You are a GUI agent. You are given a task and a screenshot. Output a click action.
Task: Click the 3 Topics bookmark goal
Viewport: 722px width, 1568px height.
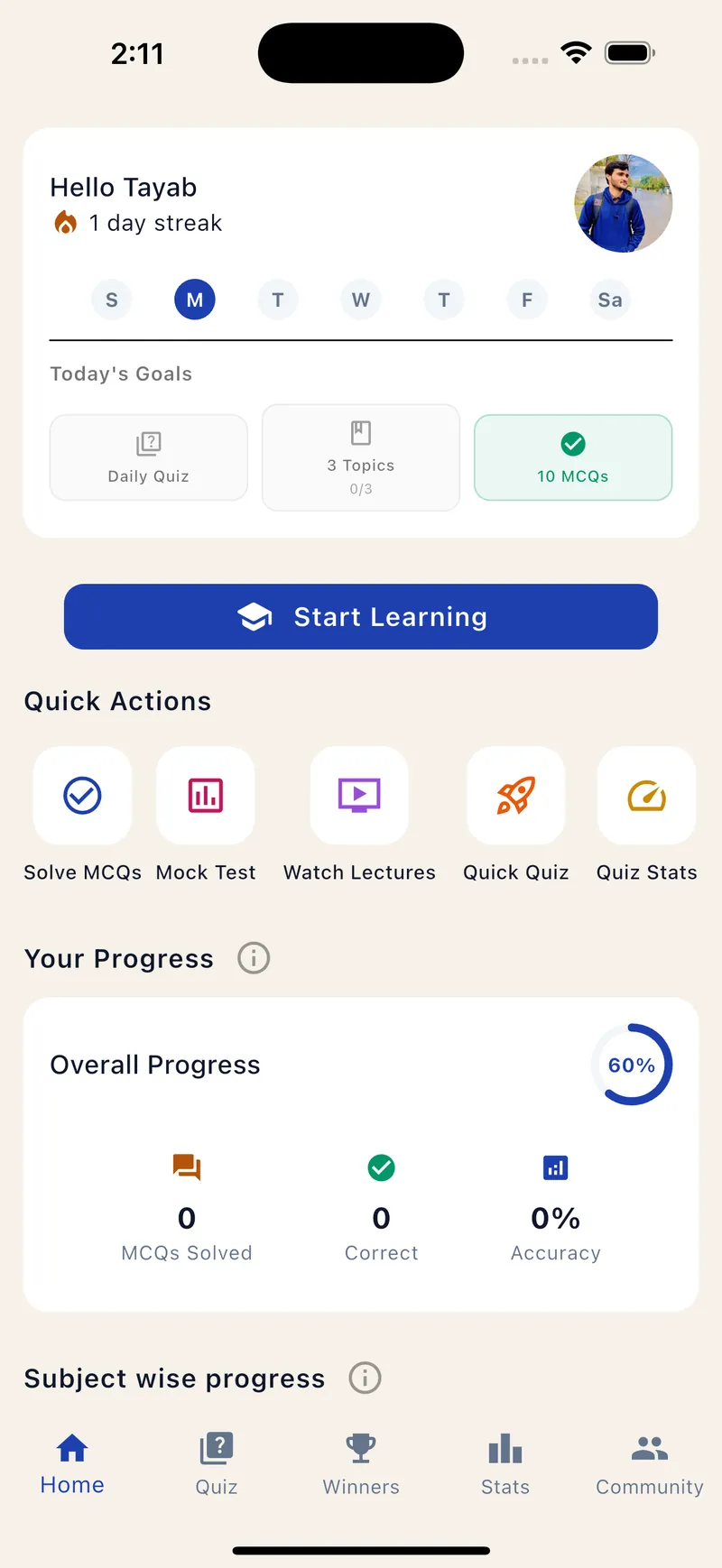tap(360, 457)
